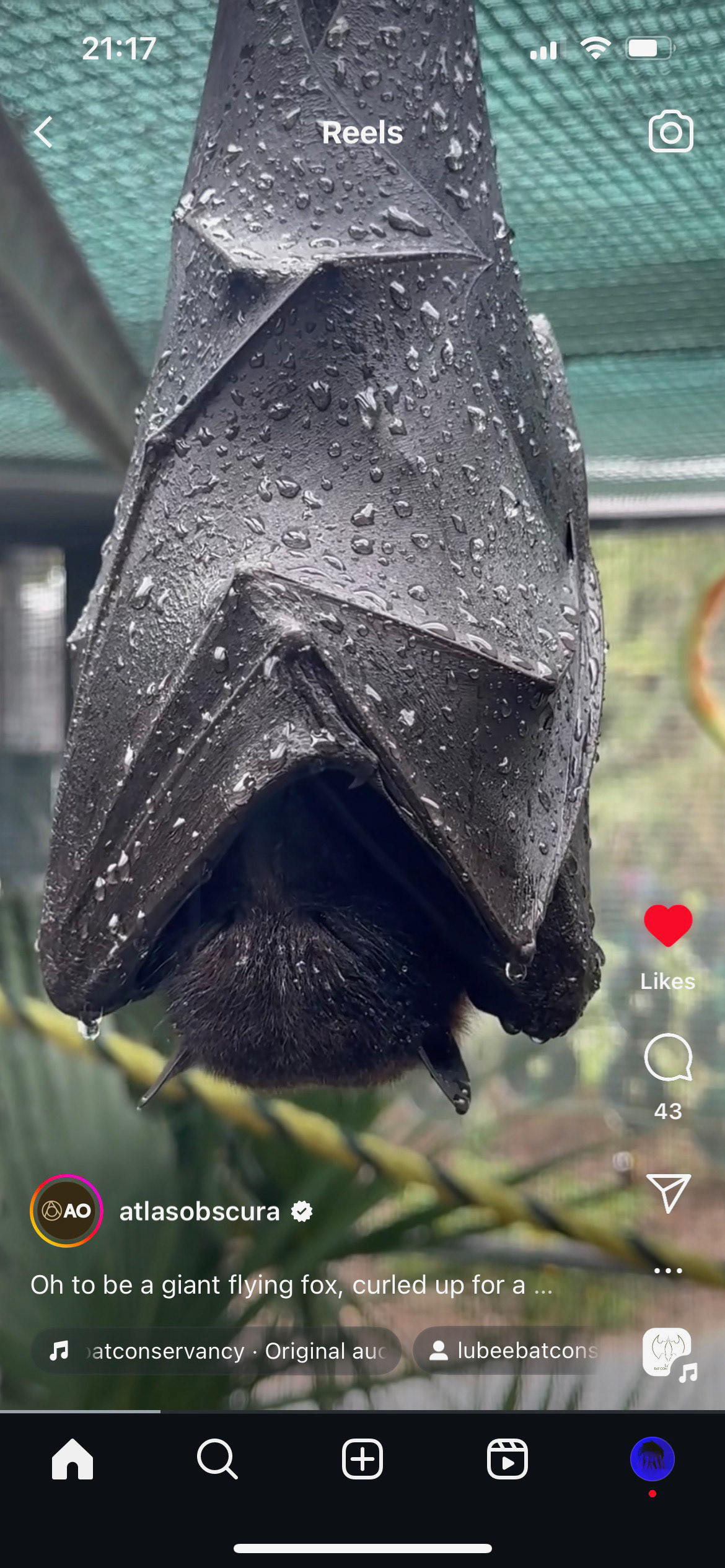Unlike this reel with the heart

(667, 925)
